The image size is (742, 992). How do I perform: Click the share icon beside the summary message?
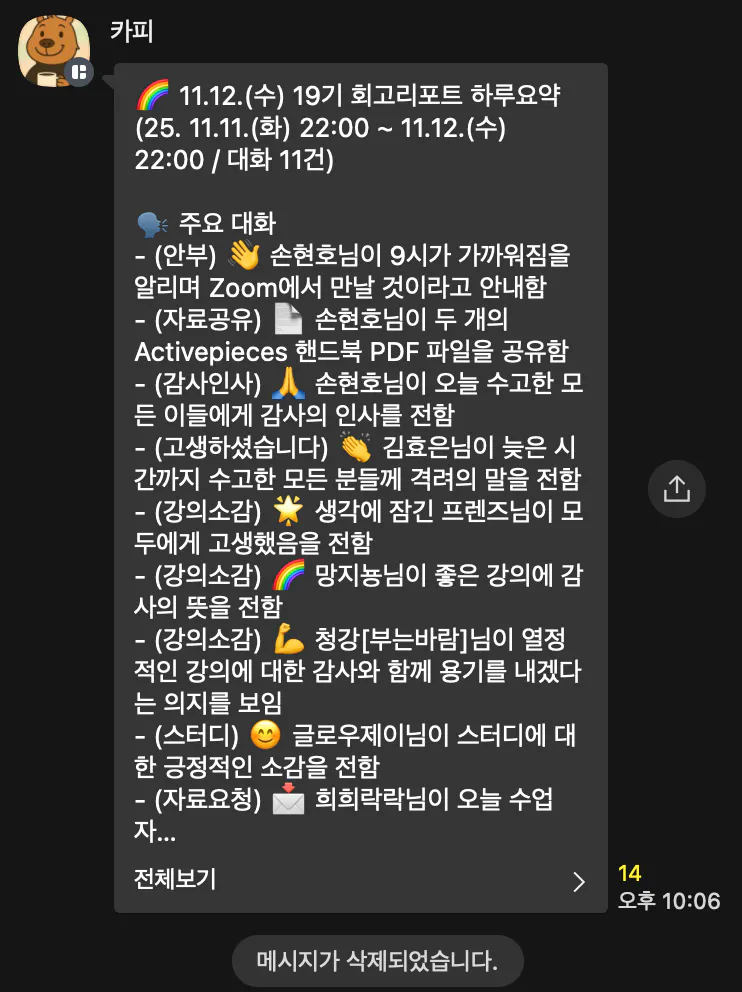pyautogui.click(x=679, y=489)
